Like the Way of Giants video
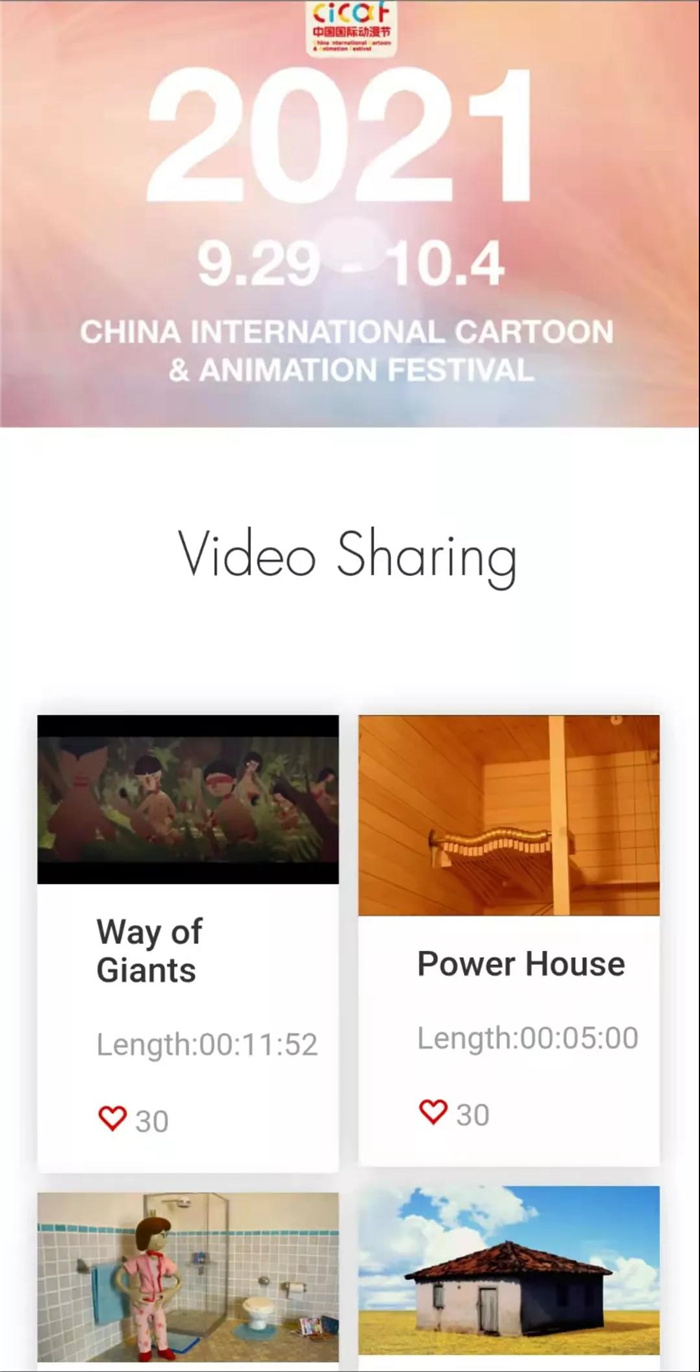Image resolution: width=700 pixels, height=1372 pixels. (113, 1119)
